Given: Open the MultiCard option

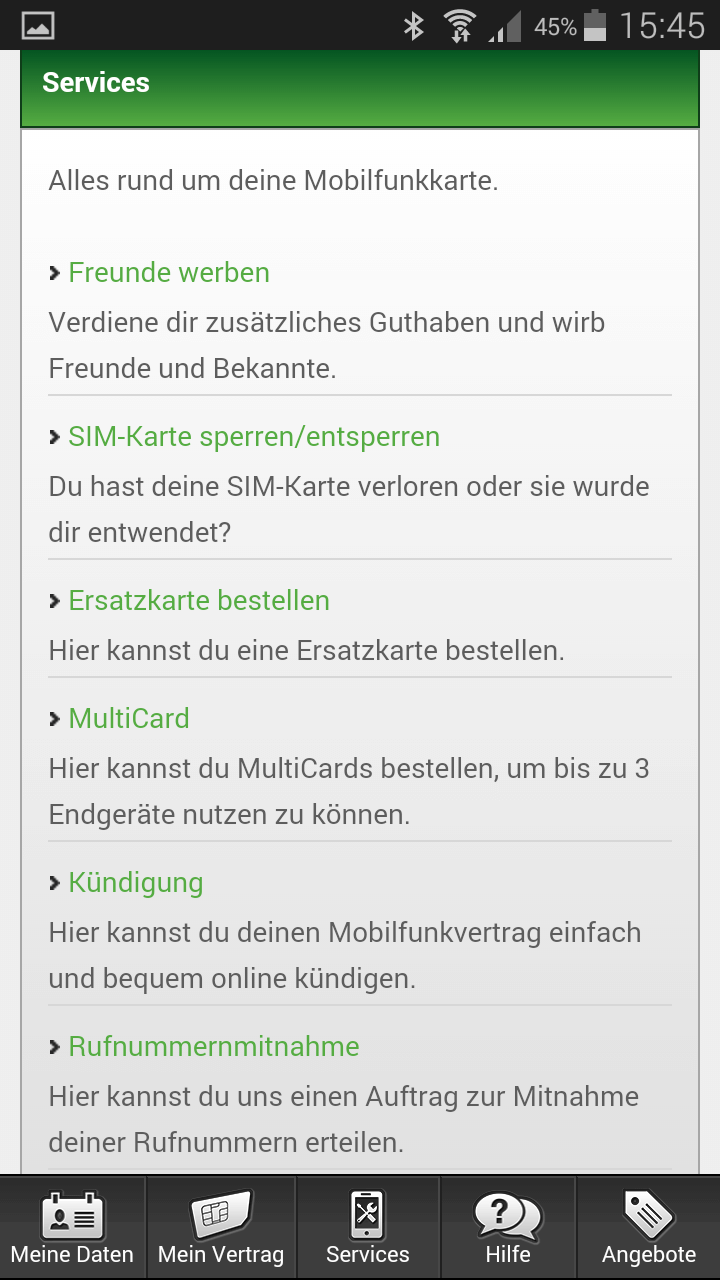Looking at the screenshot, I should pos(128,718).
